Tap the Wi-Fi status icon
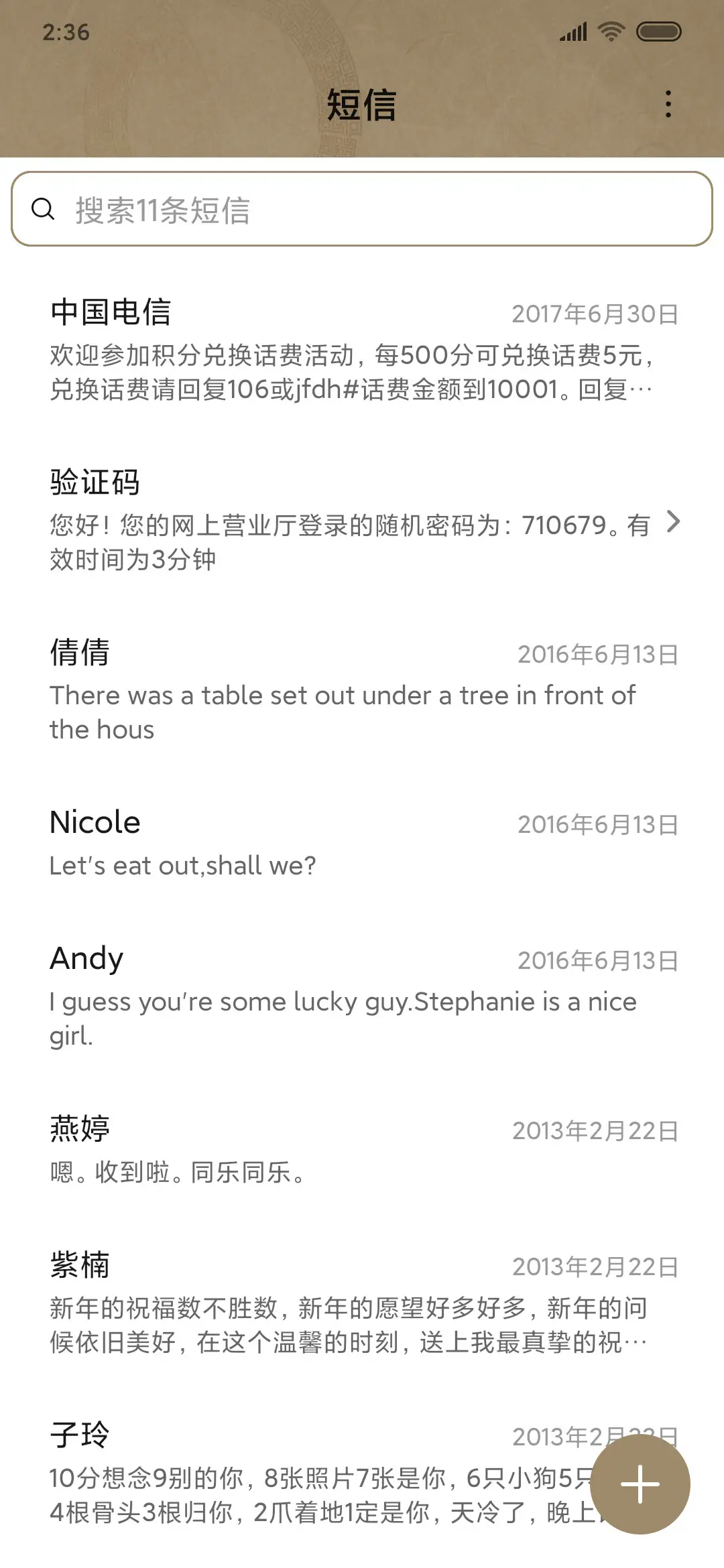The width and height of the screenshot is (724, 1568). 612,31
